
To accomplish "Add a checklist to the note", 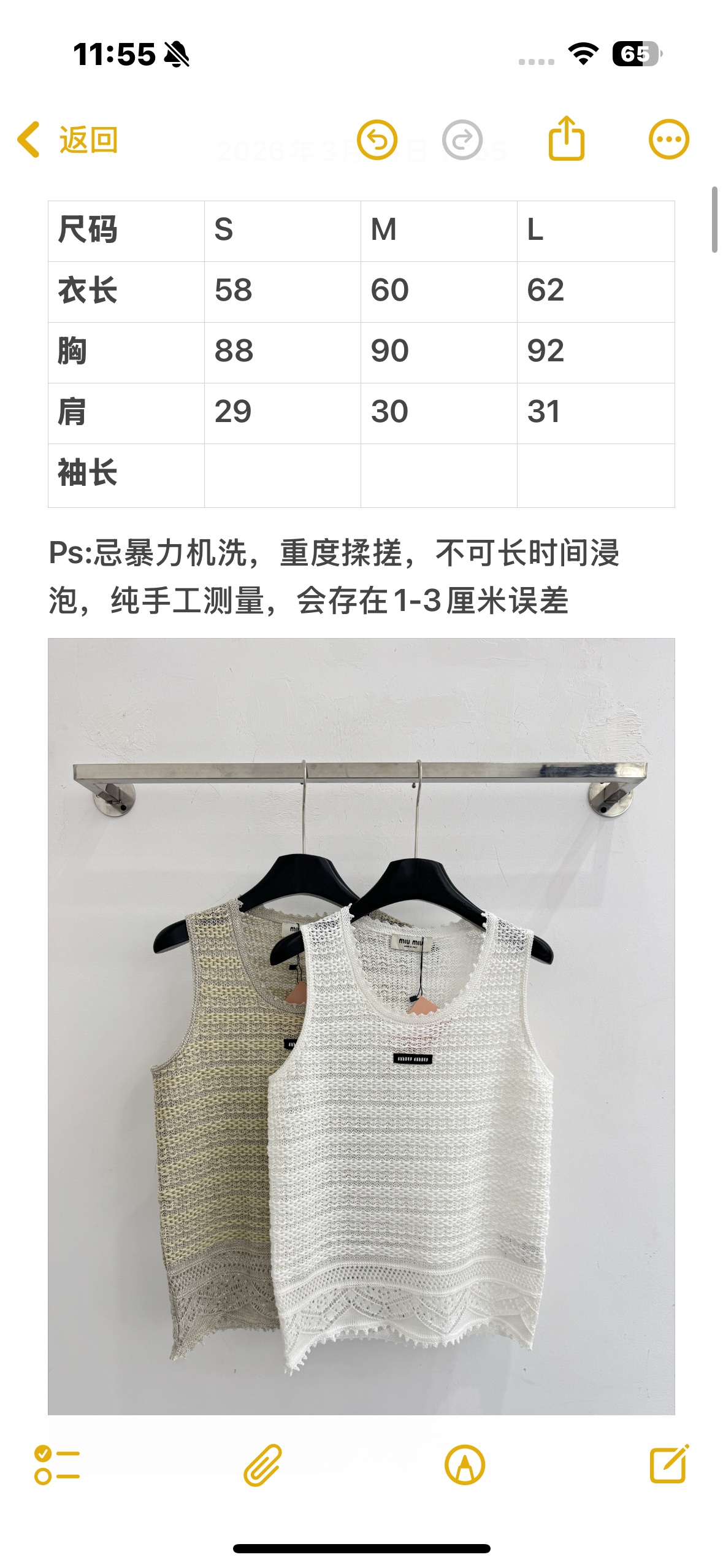I will pyautogui.click(x=57, y=1465).
